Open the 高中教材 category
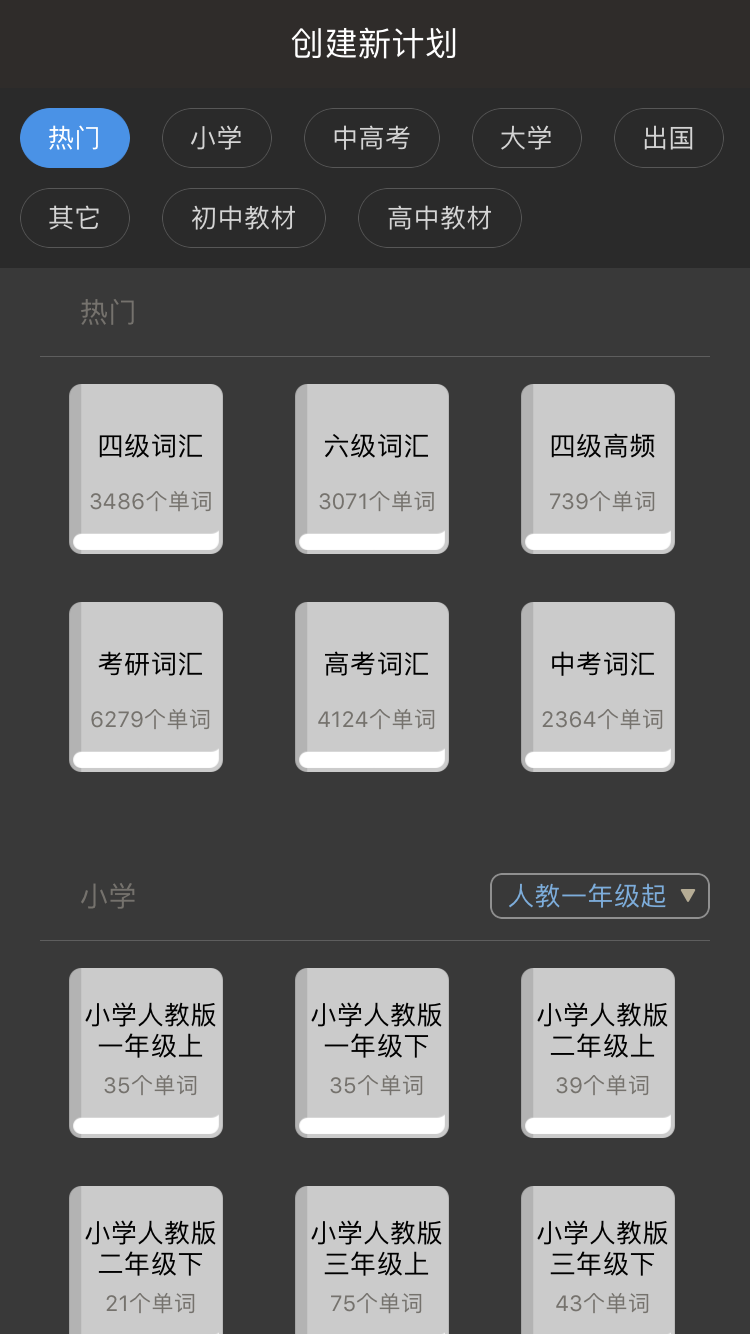 439,218
